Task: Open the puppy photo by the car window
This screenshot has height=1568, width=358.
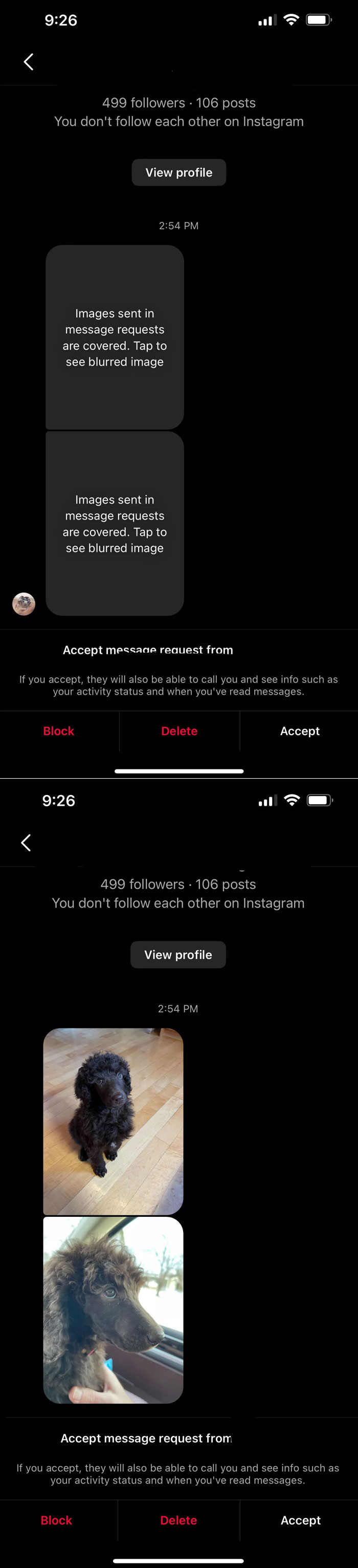Action: click(x=113, y=1309)
